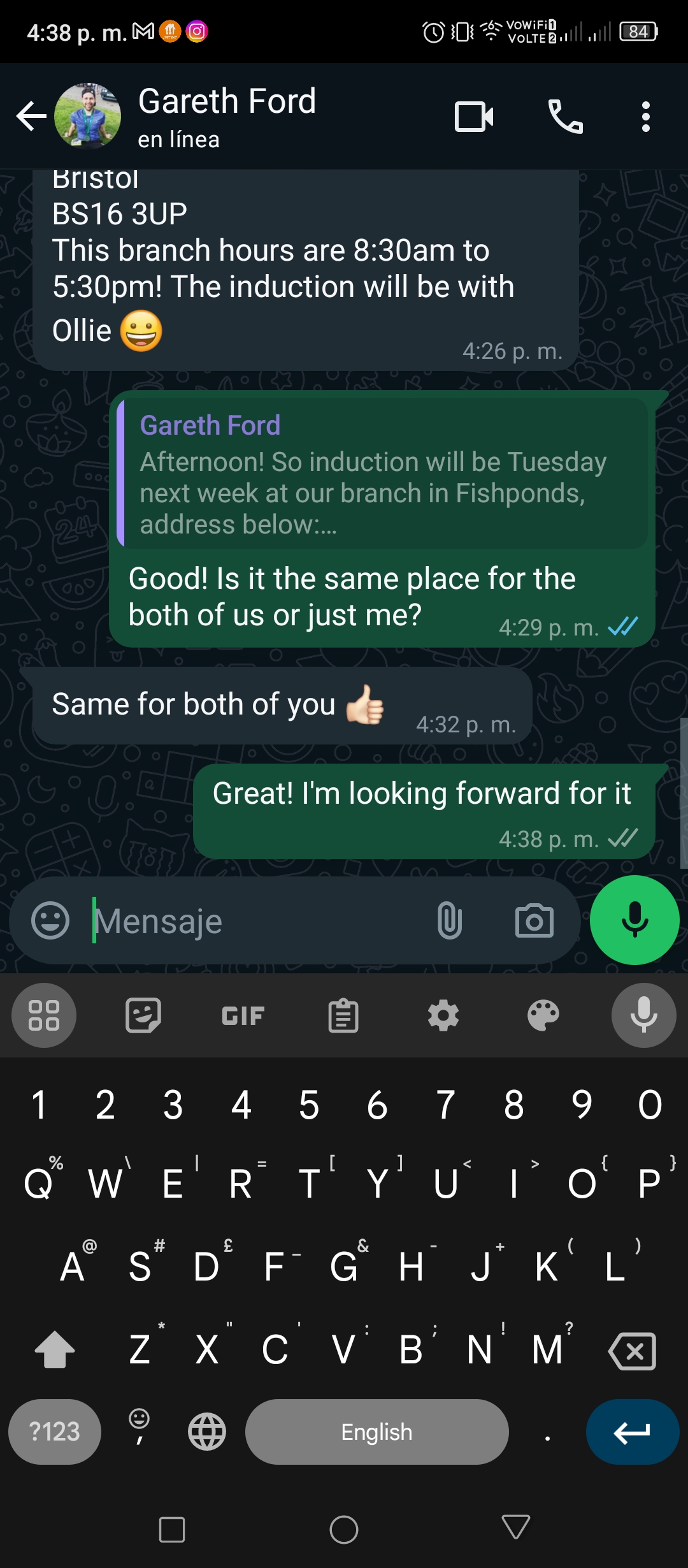The width and height of the screenshot is (688, 1568).
Task: Open the camera from the message bar
Action: [534, 920]
